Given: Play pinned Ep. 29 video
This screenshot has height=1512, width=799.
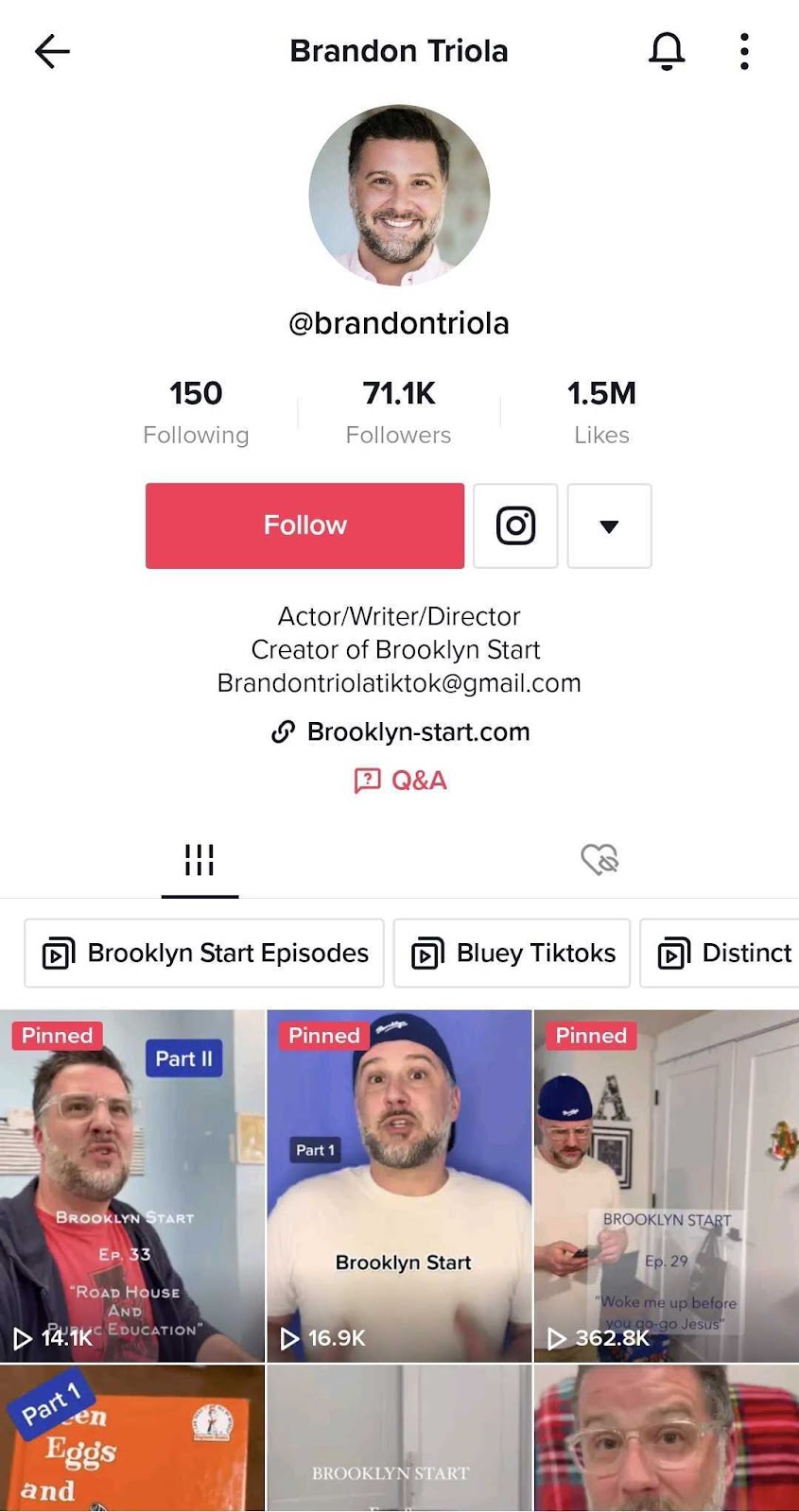Looking at the screenshot, I should click(x=666, y=1186).
